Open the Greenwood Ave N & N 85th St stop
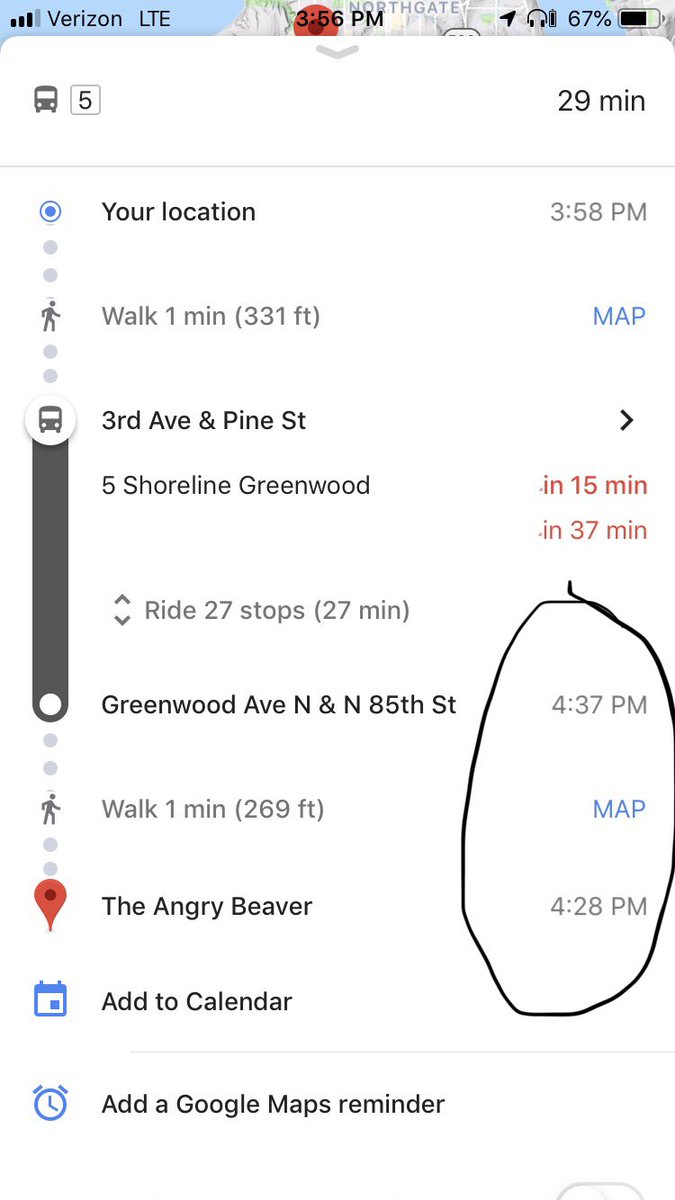 point(337,705)
